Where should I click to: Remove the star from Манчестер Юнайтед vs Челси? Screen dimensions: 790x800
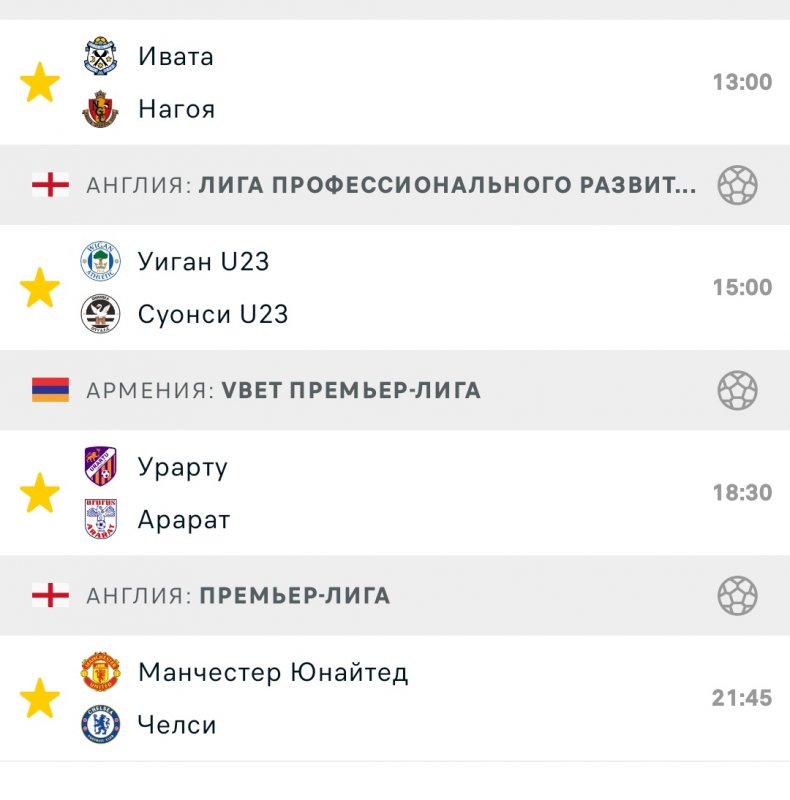[x=40, y=698]
